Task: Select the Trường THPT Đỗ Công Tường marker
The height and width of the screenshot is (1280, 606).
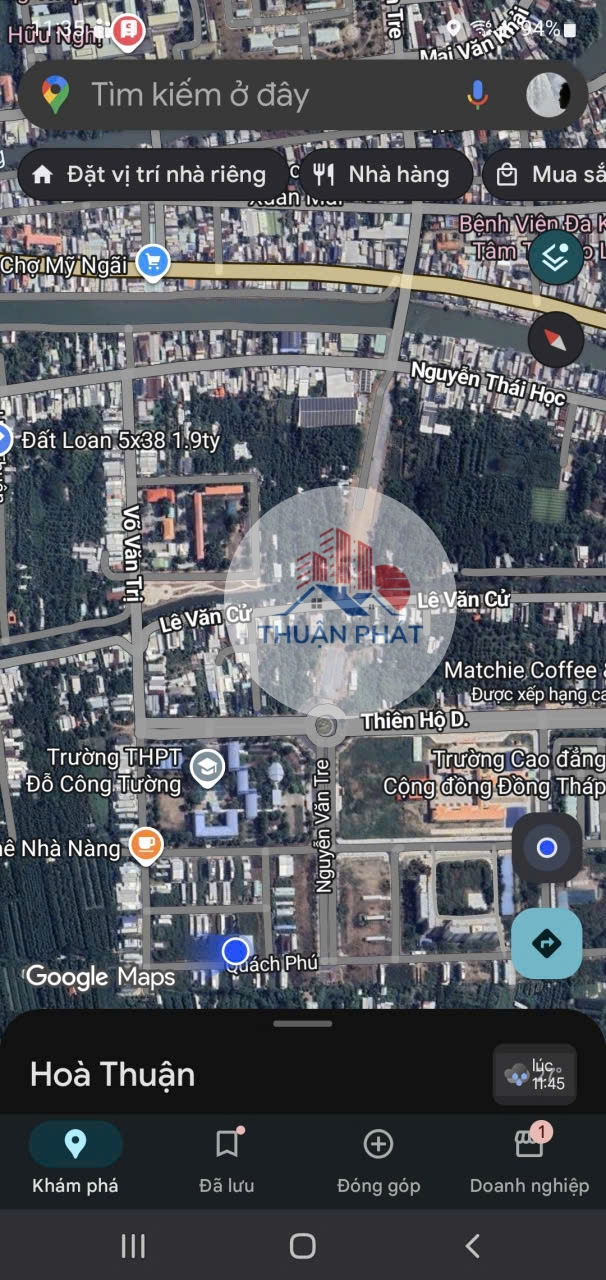Action: pyautogui.click(x=208, y=768)
